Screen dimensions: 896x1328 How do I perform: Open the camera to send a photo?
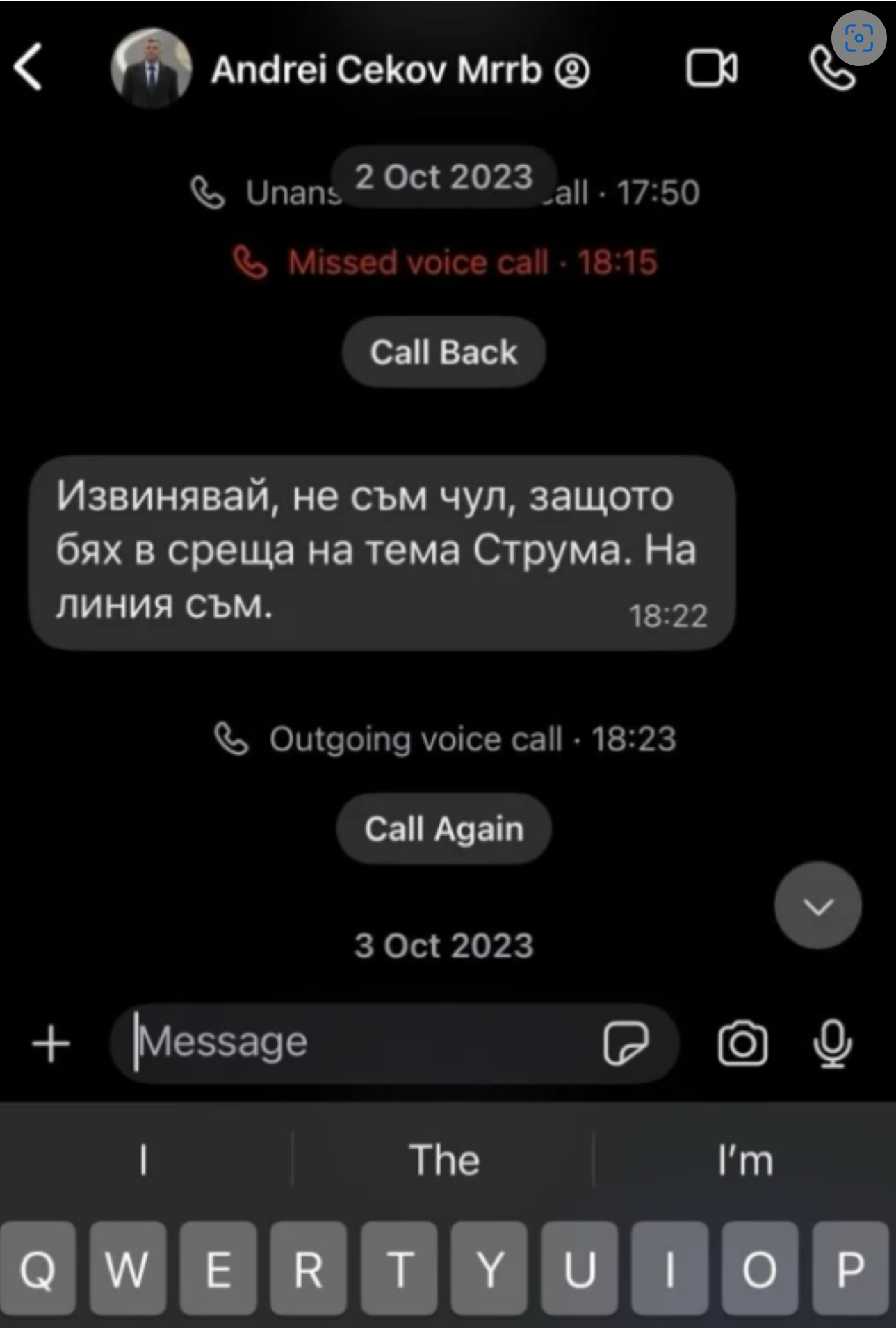(x=742, y=1044)
